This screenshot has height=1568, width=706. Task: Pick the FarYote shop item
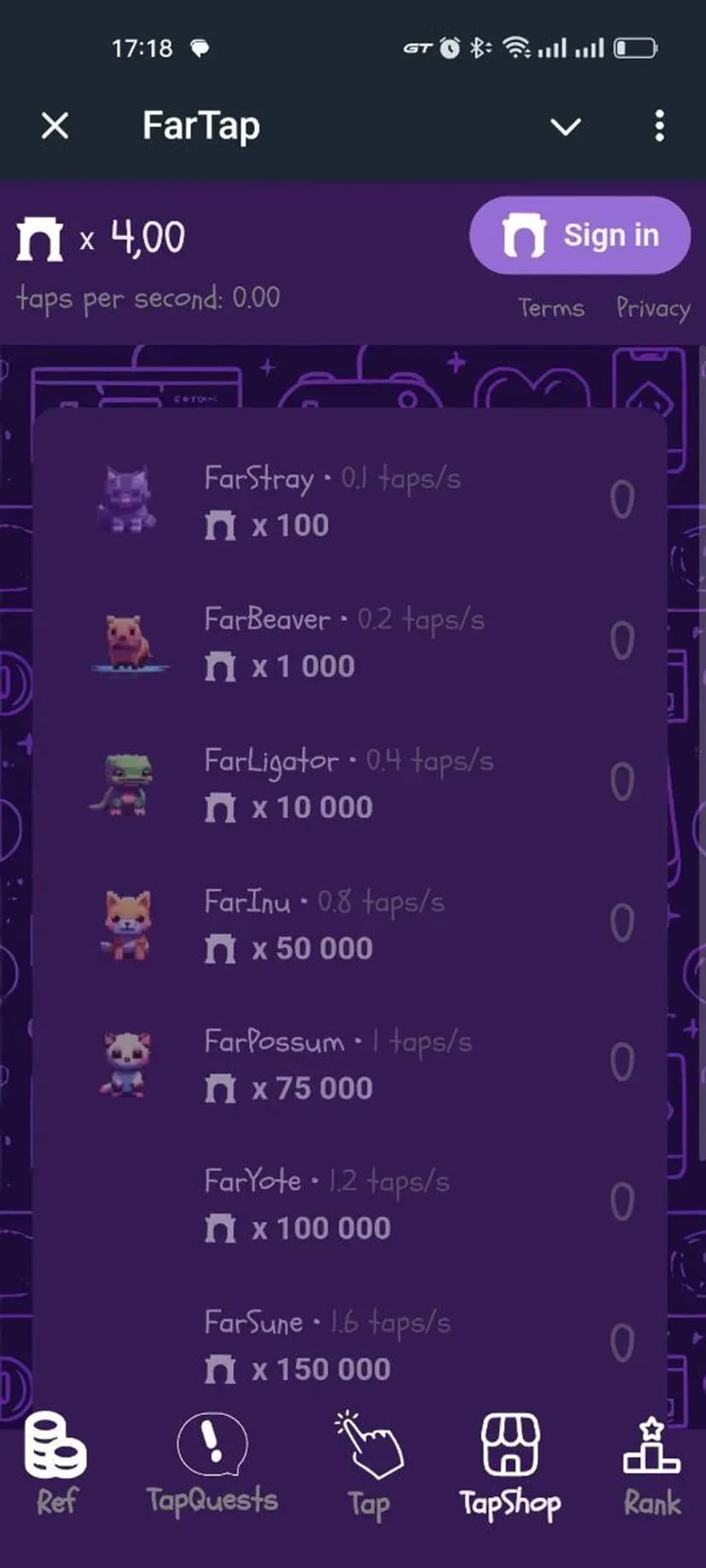(350, 1204)
